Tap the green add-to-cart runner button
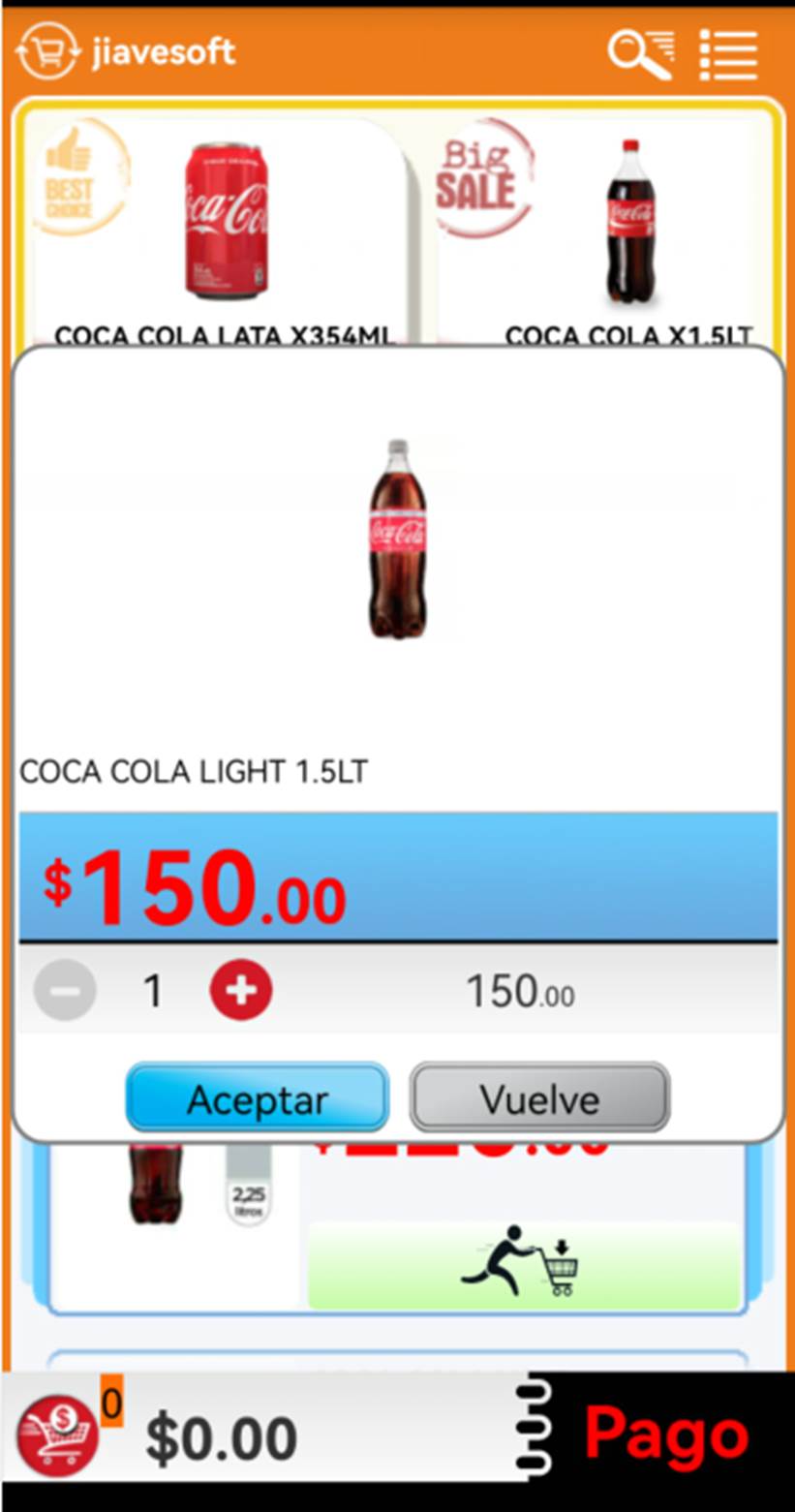795x1512 pixels. point(524,1265)
